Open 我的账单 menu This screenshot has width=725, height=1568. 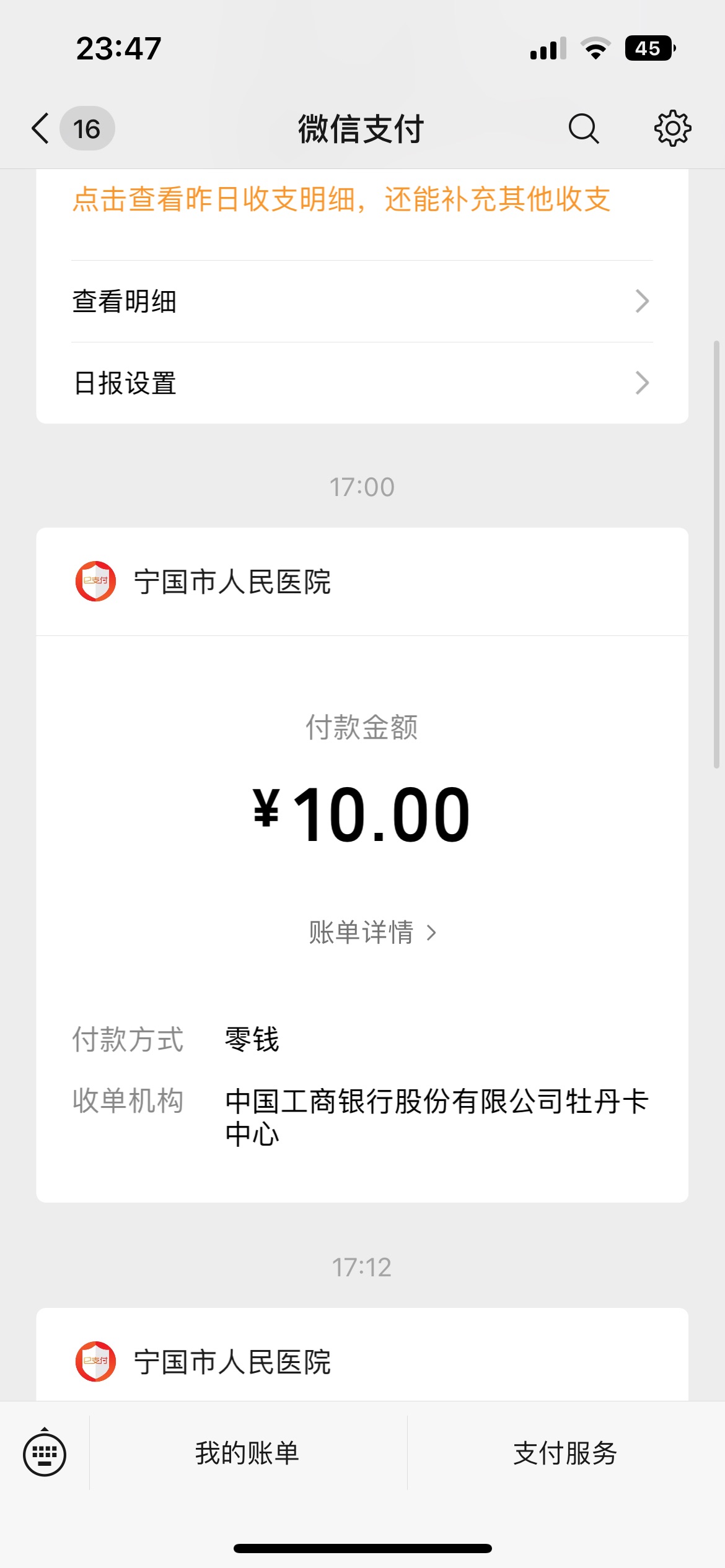[248, 1453]
